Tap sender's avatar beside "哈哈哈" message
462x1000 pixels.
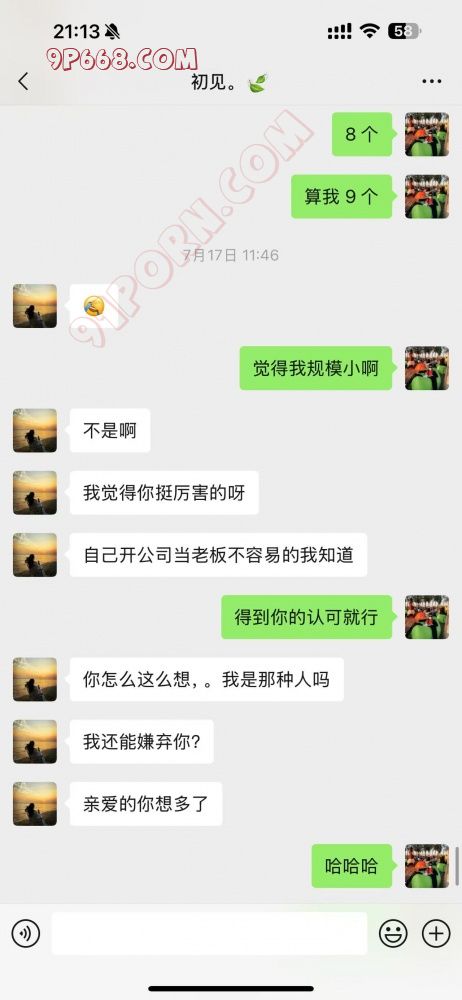click(x=427, y=866)
